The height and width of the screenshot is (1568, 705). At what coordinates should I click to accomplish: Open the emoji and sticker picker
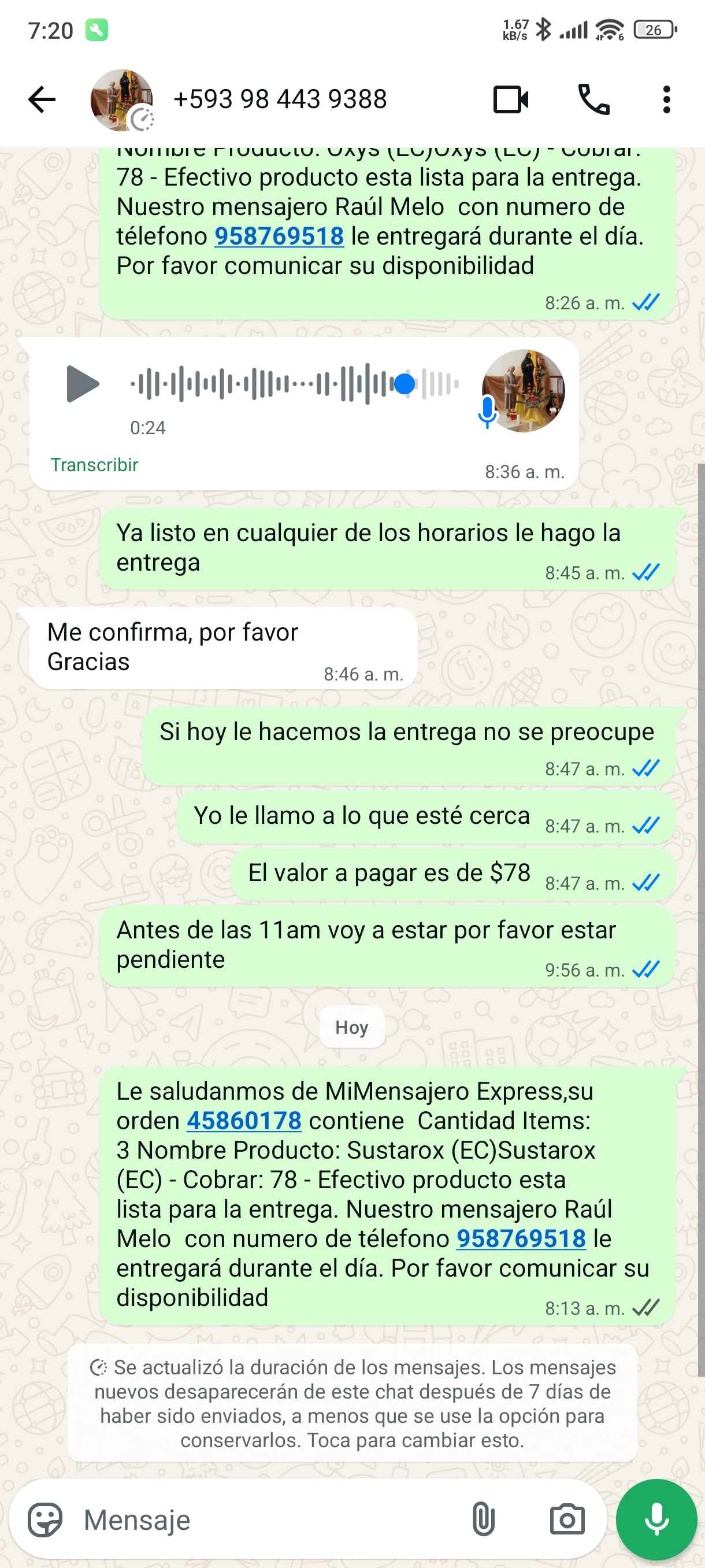click(45, 1520)
